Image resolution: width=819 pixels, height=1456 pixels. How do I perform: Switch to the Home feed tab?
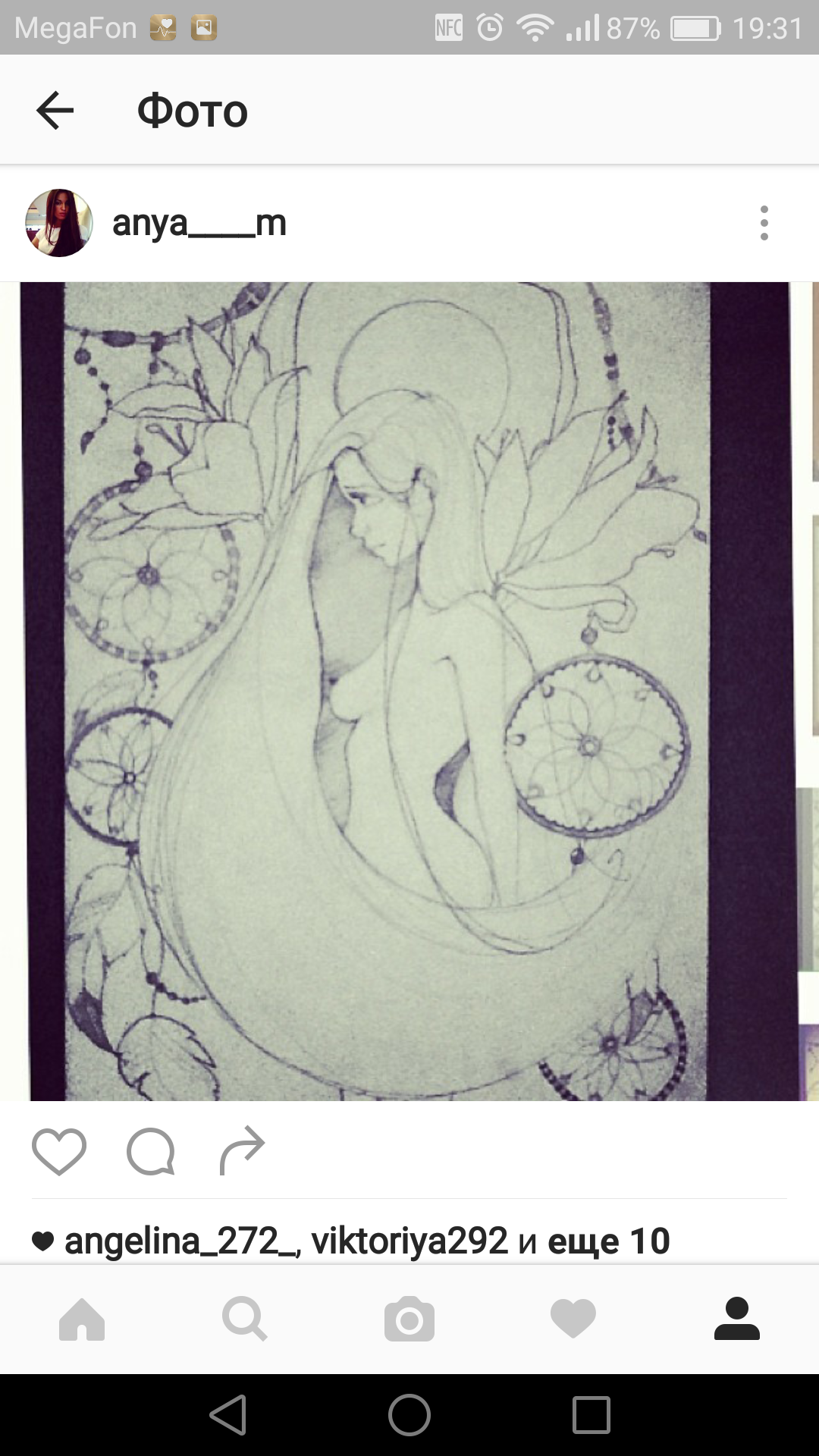click(x=82, y=1319)
